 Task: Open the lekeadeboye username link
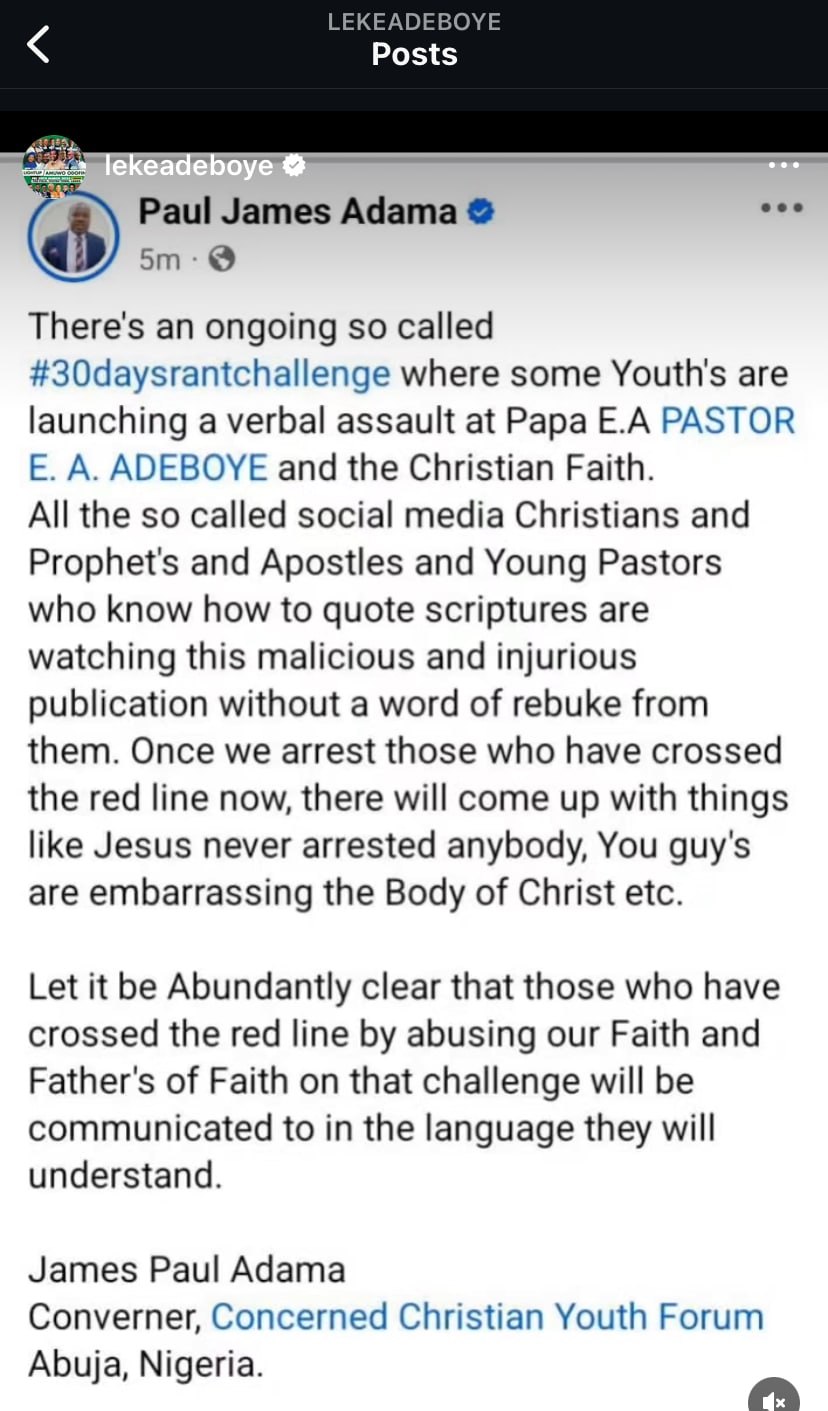189,166
